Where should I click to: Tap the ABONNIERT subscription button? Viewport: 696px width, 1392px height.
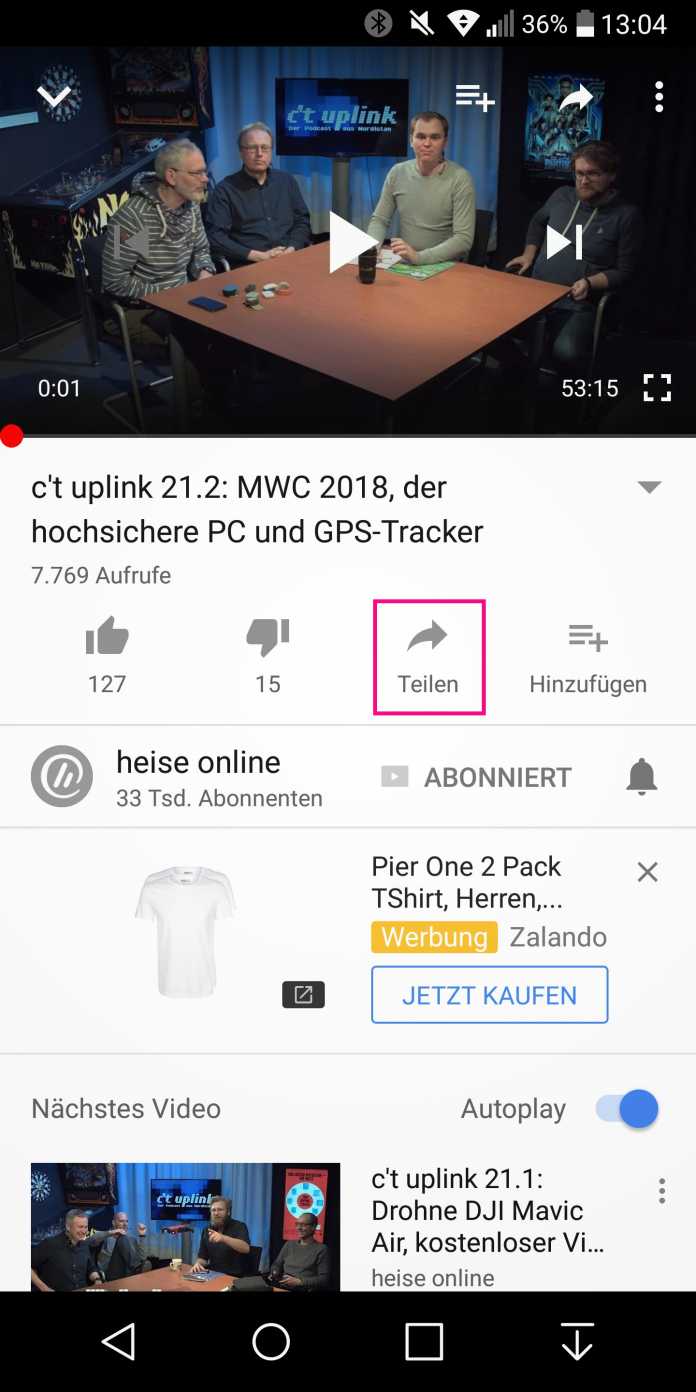pos(478,777)
